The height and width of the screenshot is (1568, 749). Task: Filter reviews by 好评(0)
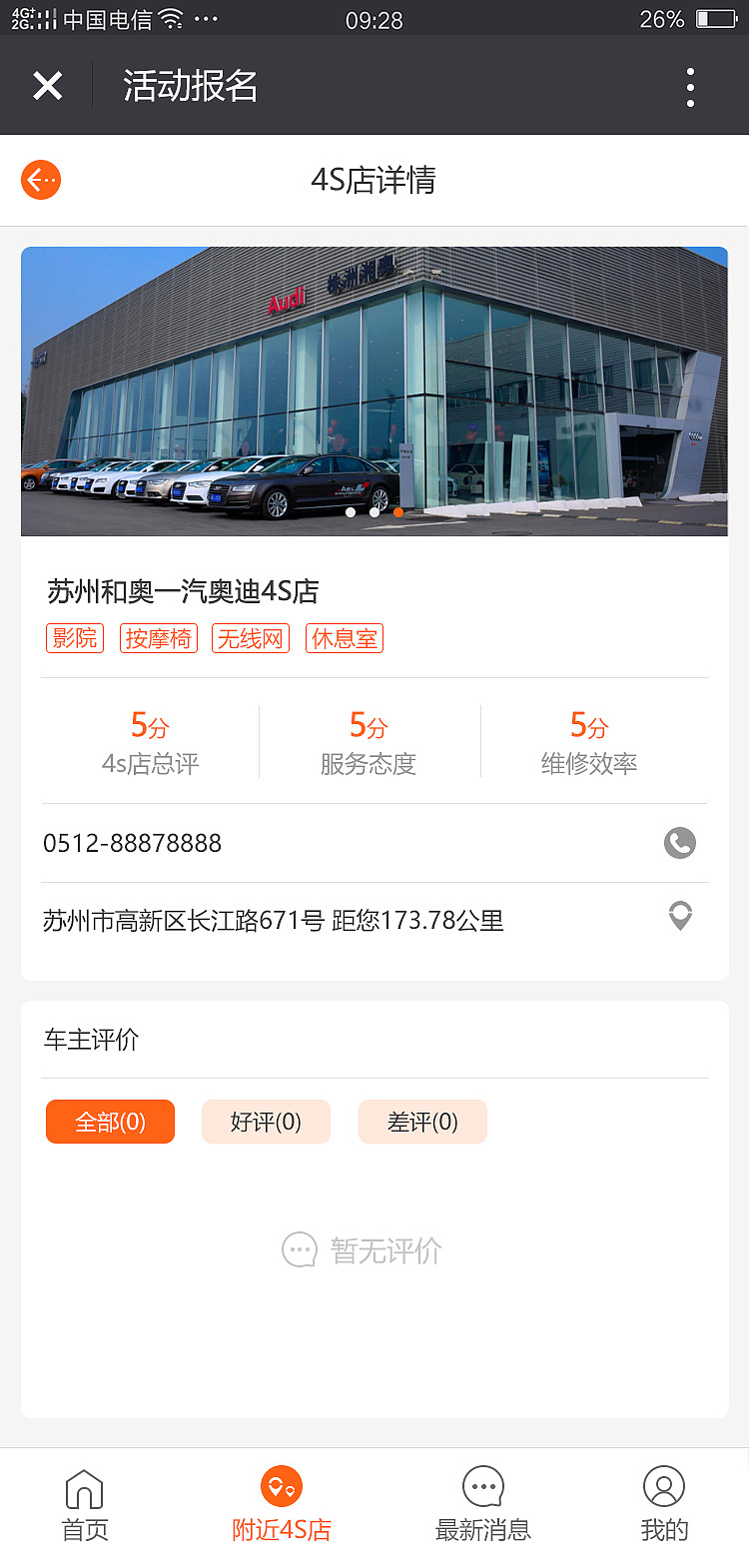(266, 1122)
